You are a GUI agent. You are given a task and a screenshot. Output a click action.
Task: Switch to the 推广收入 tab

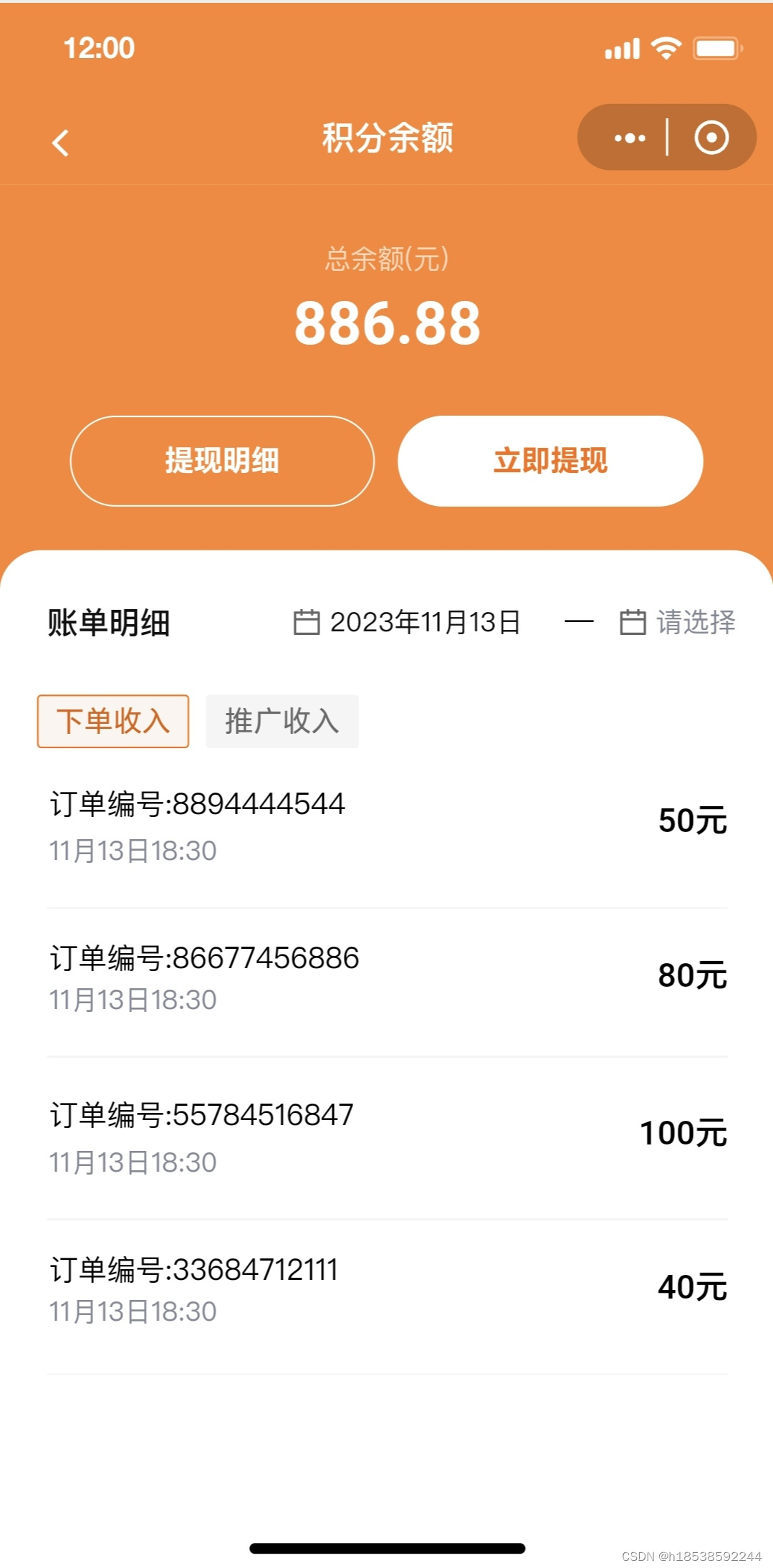click(282, 721)
